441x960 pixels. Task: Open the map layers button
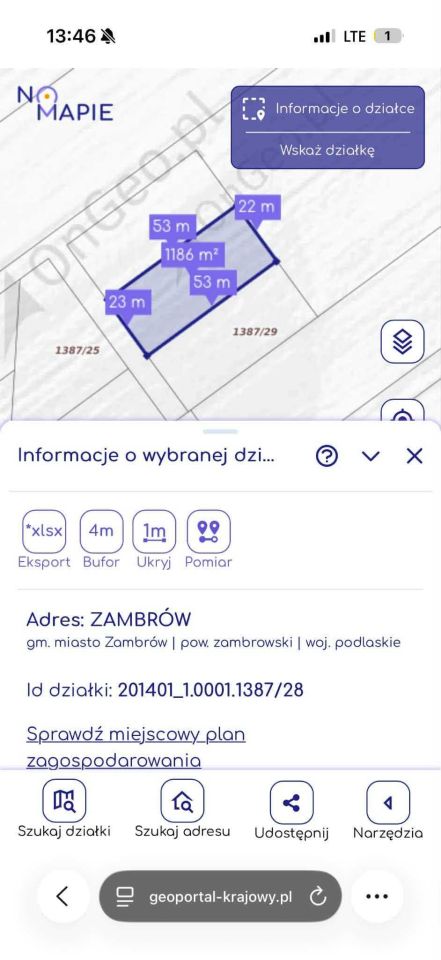point(402,342)
